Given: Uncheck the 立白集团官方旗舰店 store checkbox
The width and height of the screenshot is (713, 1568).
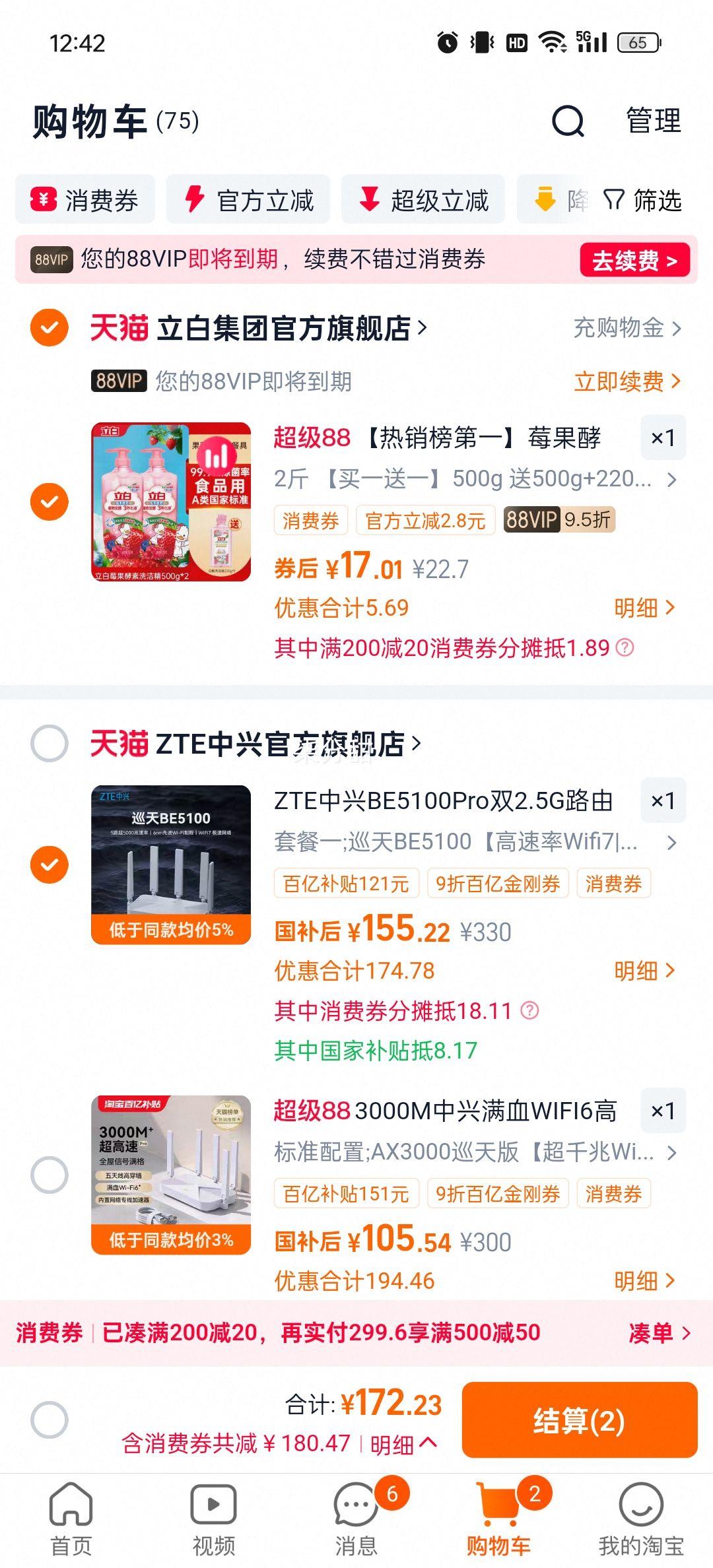Looking at the screenshot, I should point(50,327).
